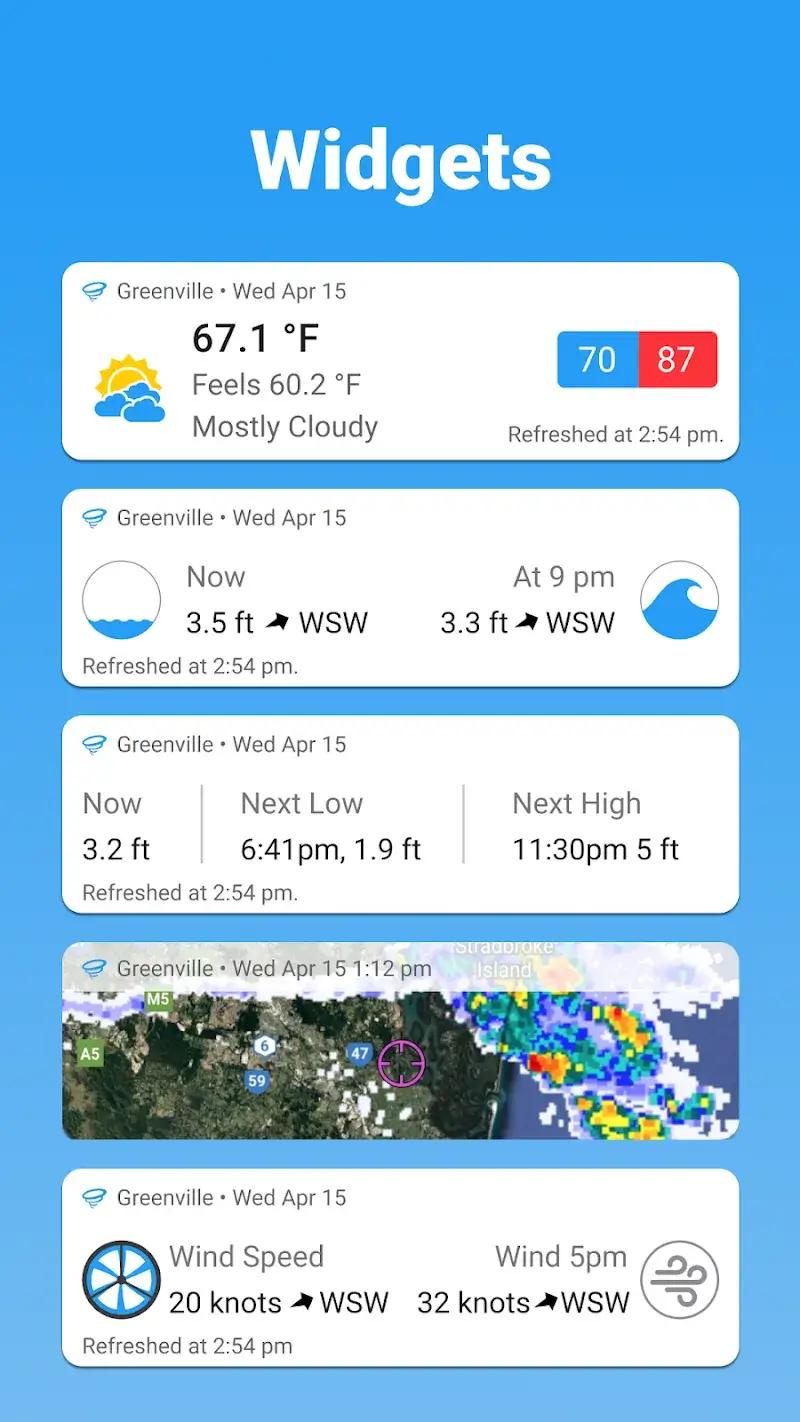Click the blue pinwheel Wind Speed icon
800x1422 pixels.
(122, 1278)
